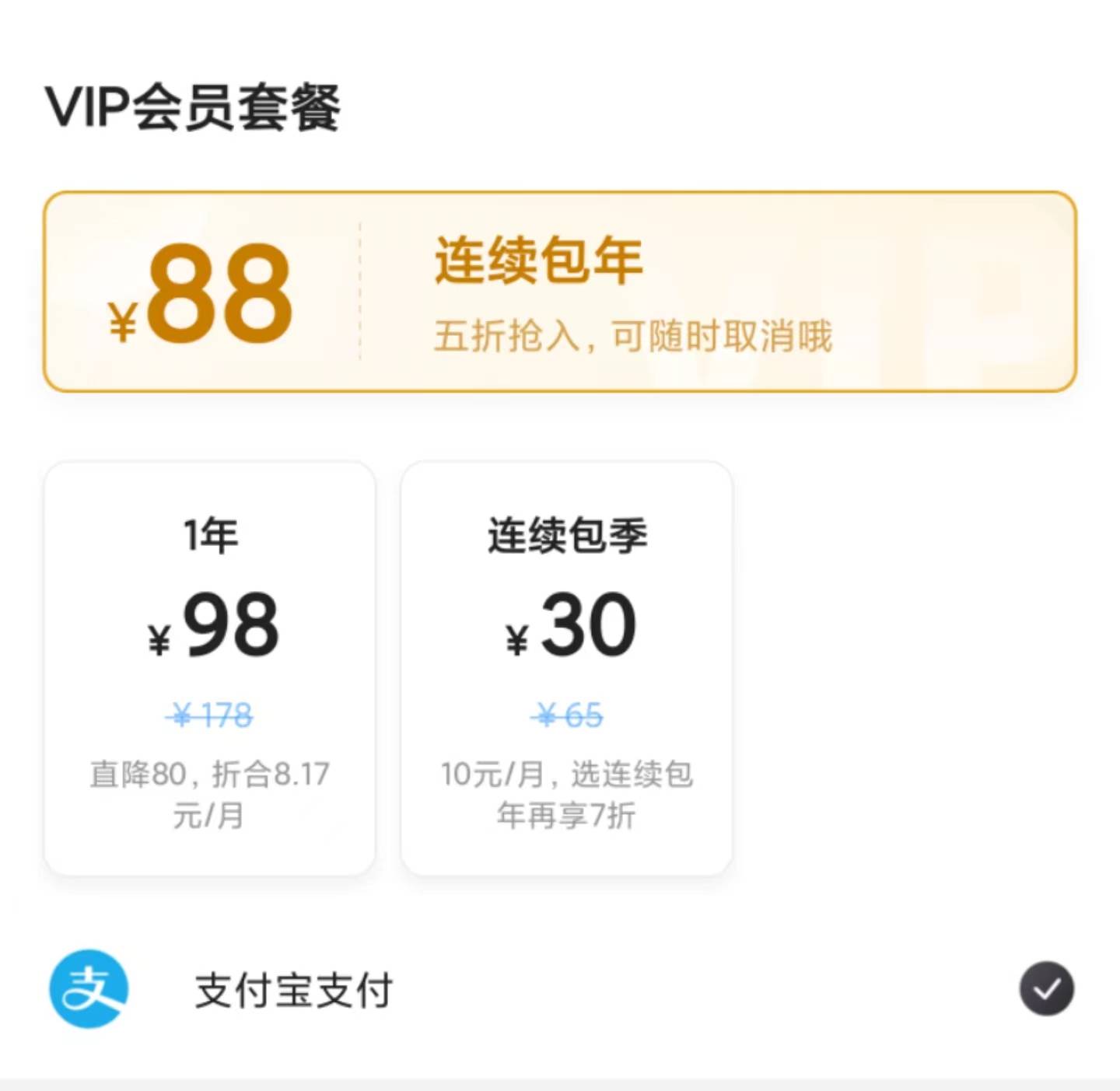1120x1091 pixels.
Task: Pick the 连续包季 ¥30 plan
Action: (x=567, y=669)
